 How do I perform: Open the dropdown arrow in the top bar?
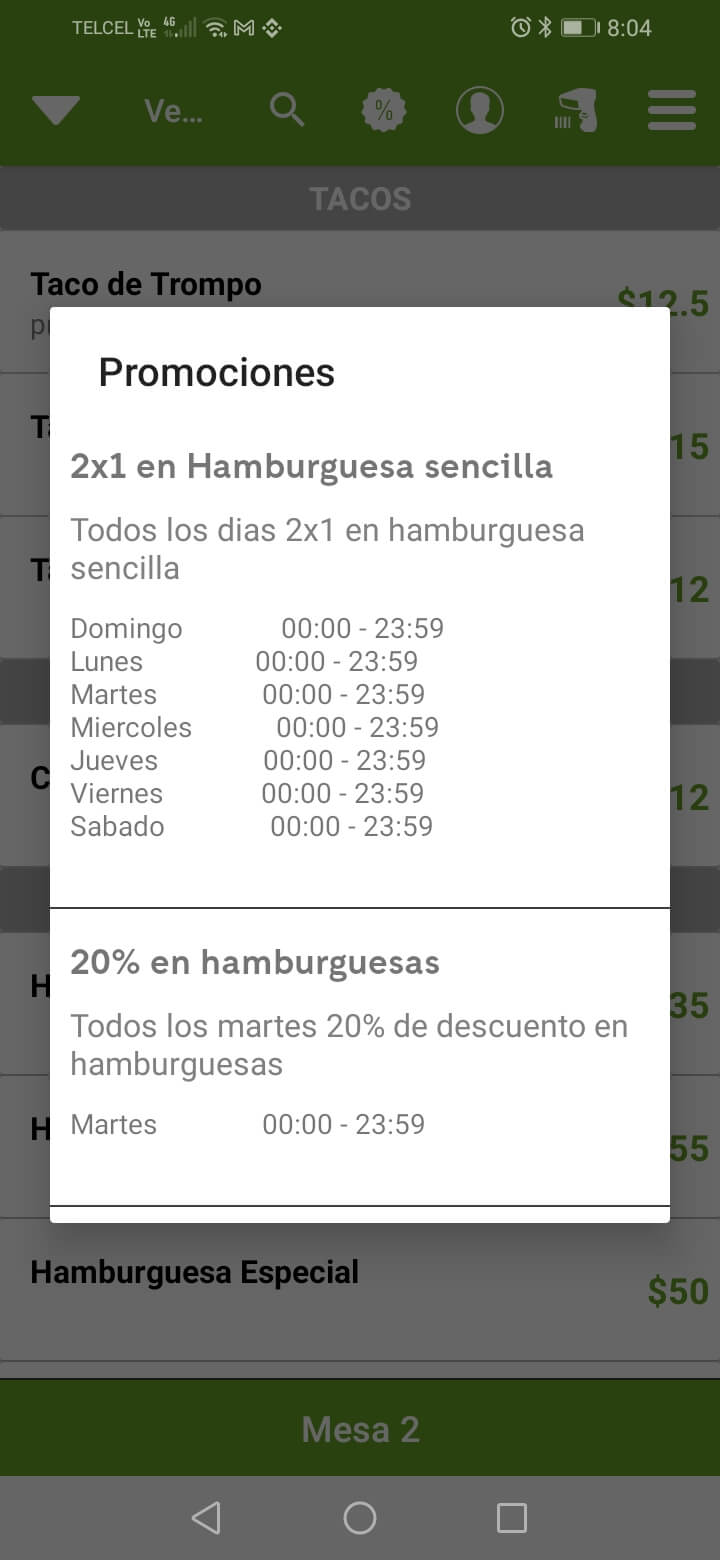[56, 110]
